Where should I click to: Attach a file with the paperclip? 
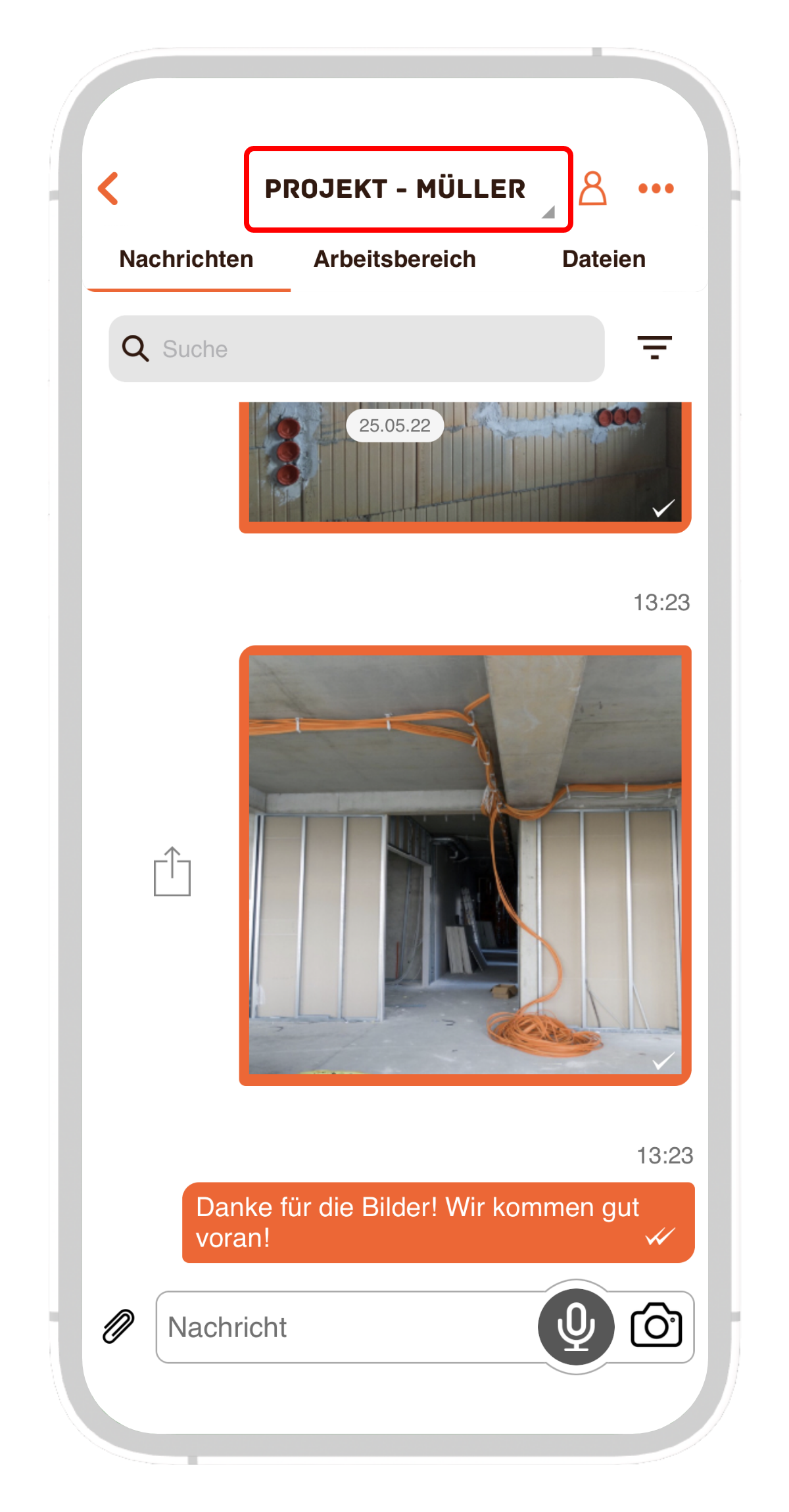tap(119, 1326)
